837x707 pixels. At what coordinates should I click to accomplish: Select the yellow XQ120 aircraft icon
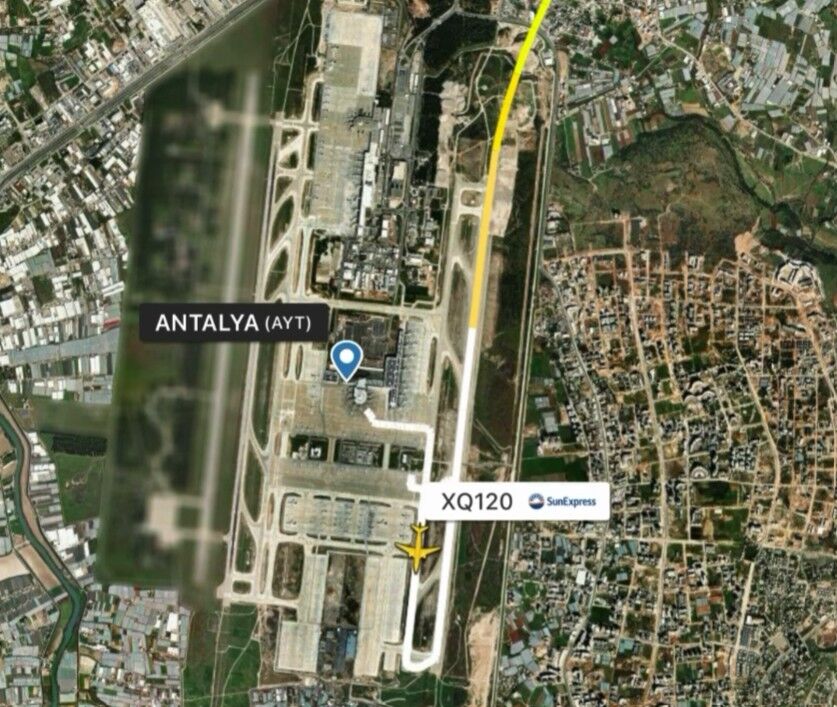coord(418,548)
